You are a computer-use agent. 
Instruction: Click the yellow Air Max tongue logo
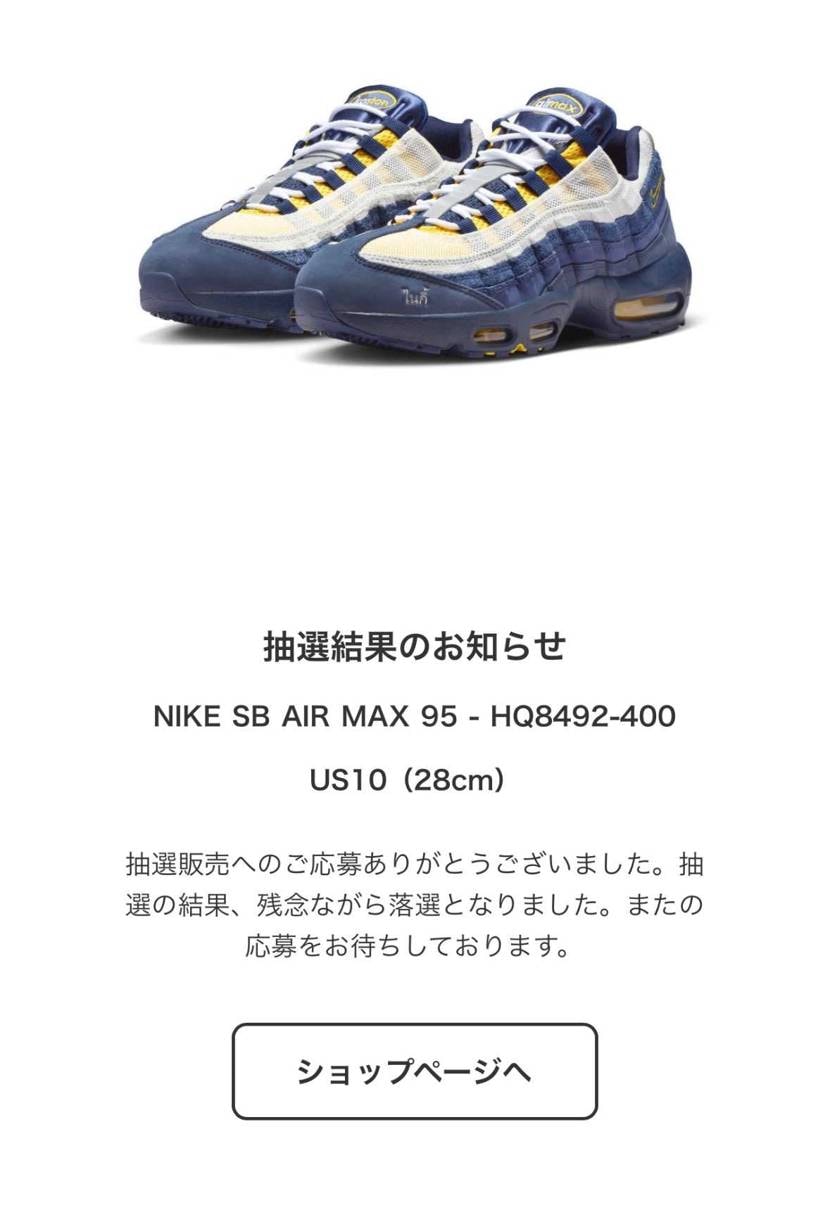(557, 100)
